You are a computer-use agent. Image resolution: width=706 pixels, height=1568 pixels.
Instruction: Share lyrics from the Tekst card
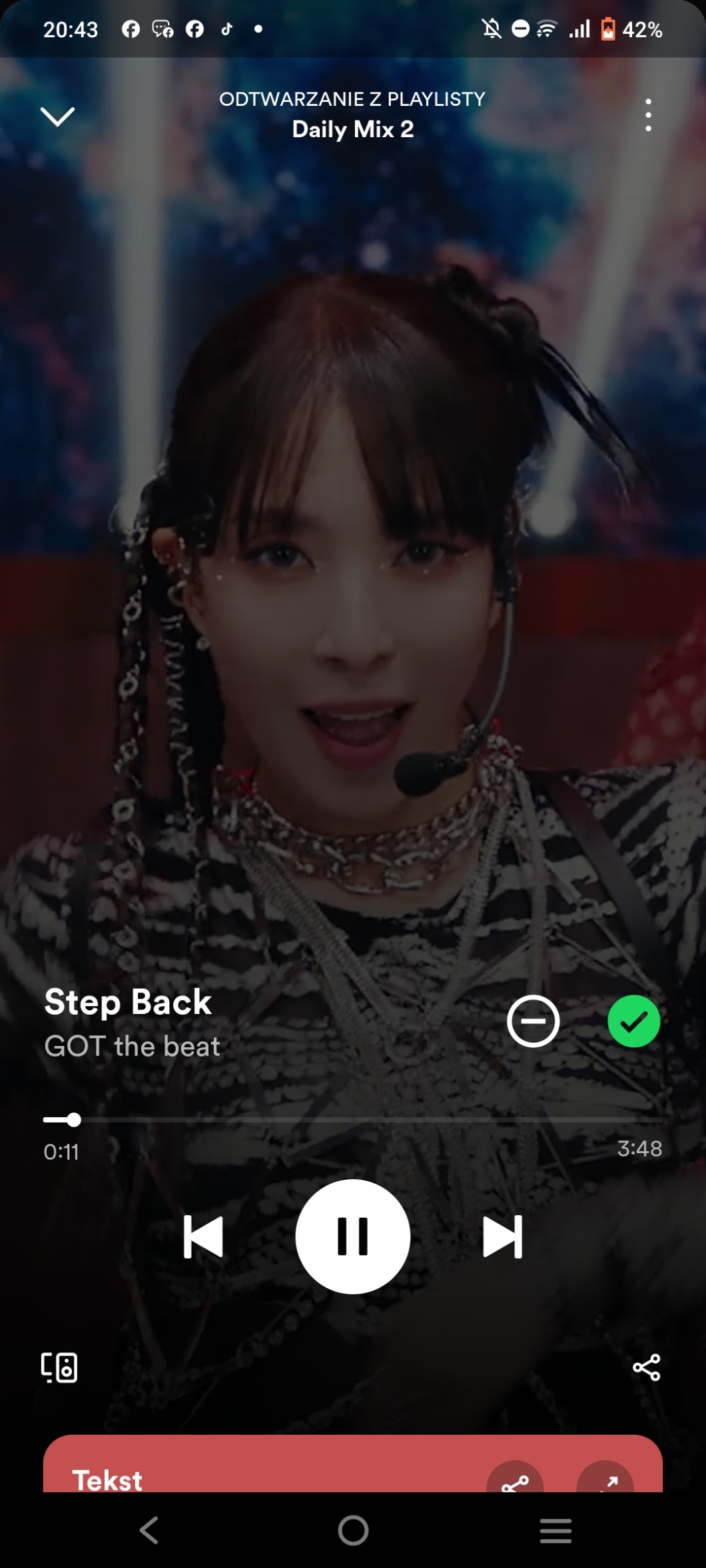pos(515,1477)
